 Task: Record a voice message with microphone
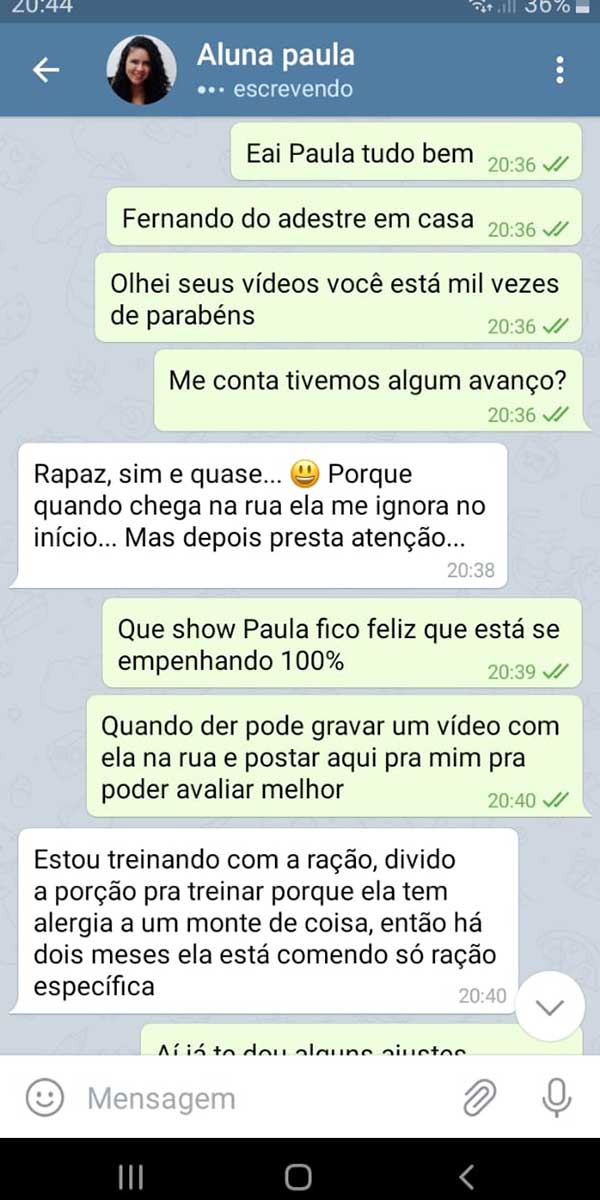[556, 1099]
